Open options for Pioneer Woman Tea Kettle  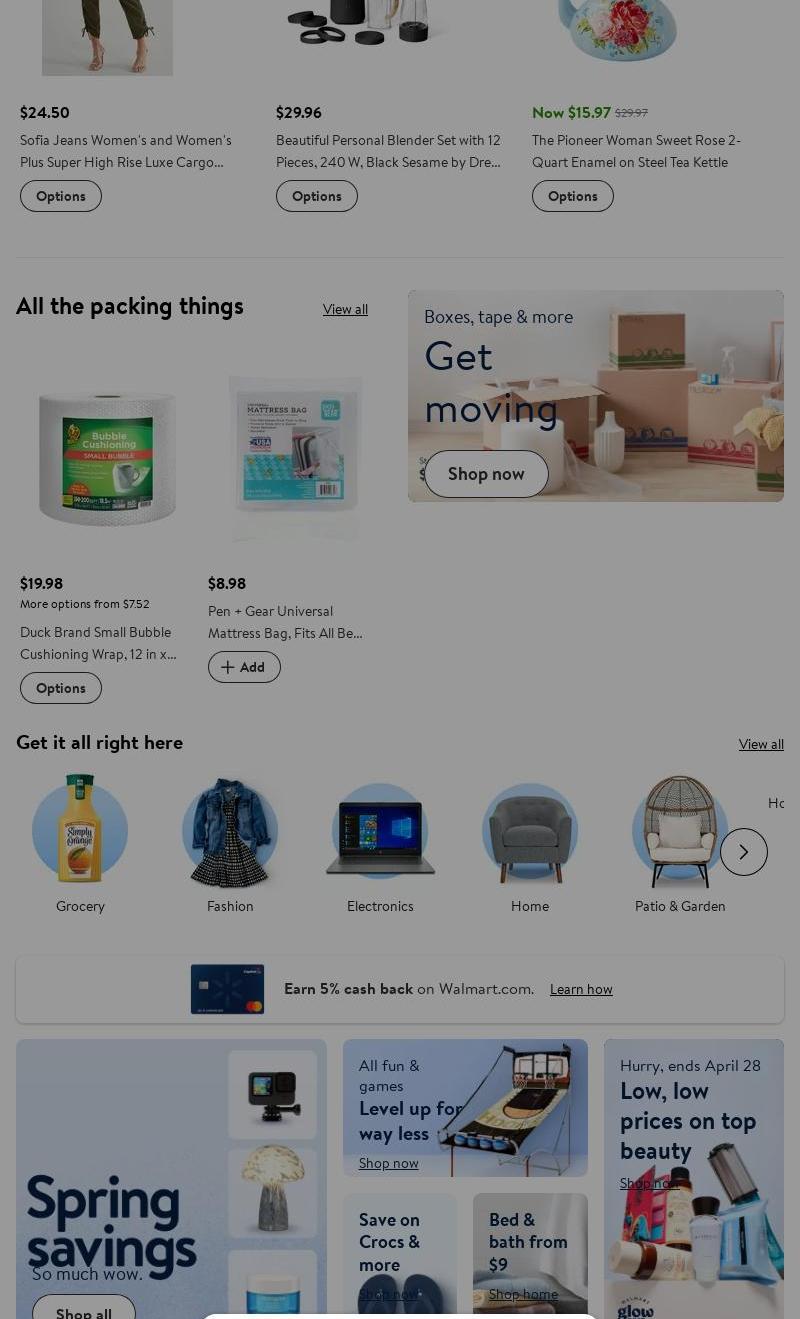pos(572,196)
